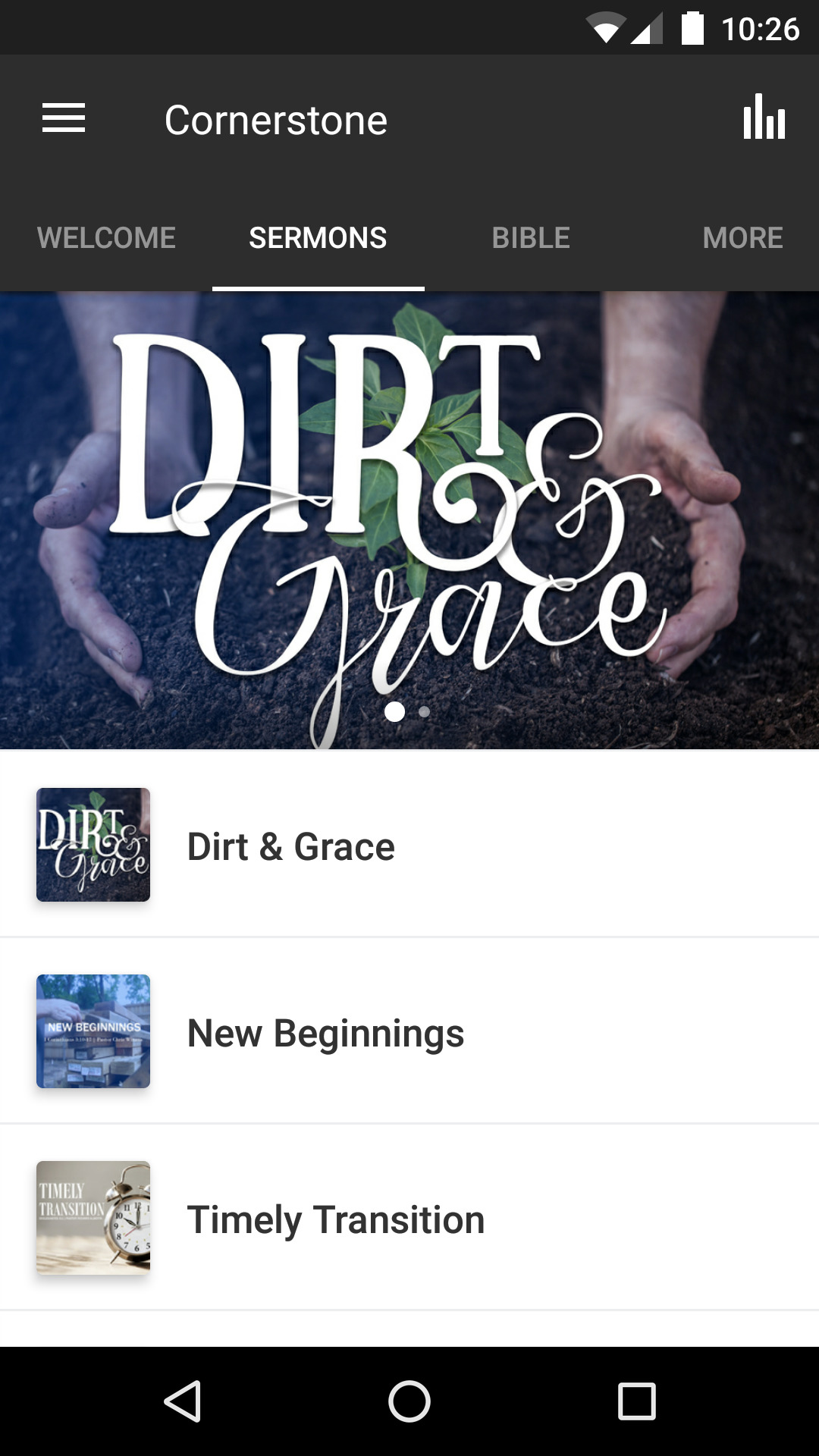Go to the Bible tab
Viewport: 819px width, 1456px height.
point(531,238)
